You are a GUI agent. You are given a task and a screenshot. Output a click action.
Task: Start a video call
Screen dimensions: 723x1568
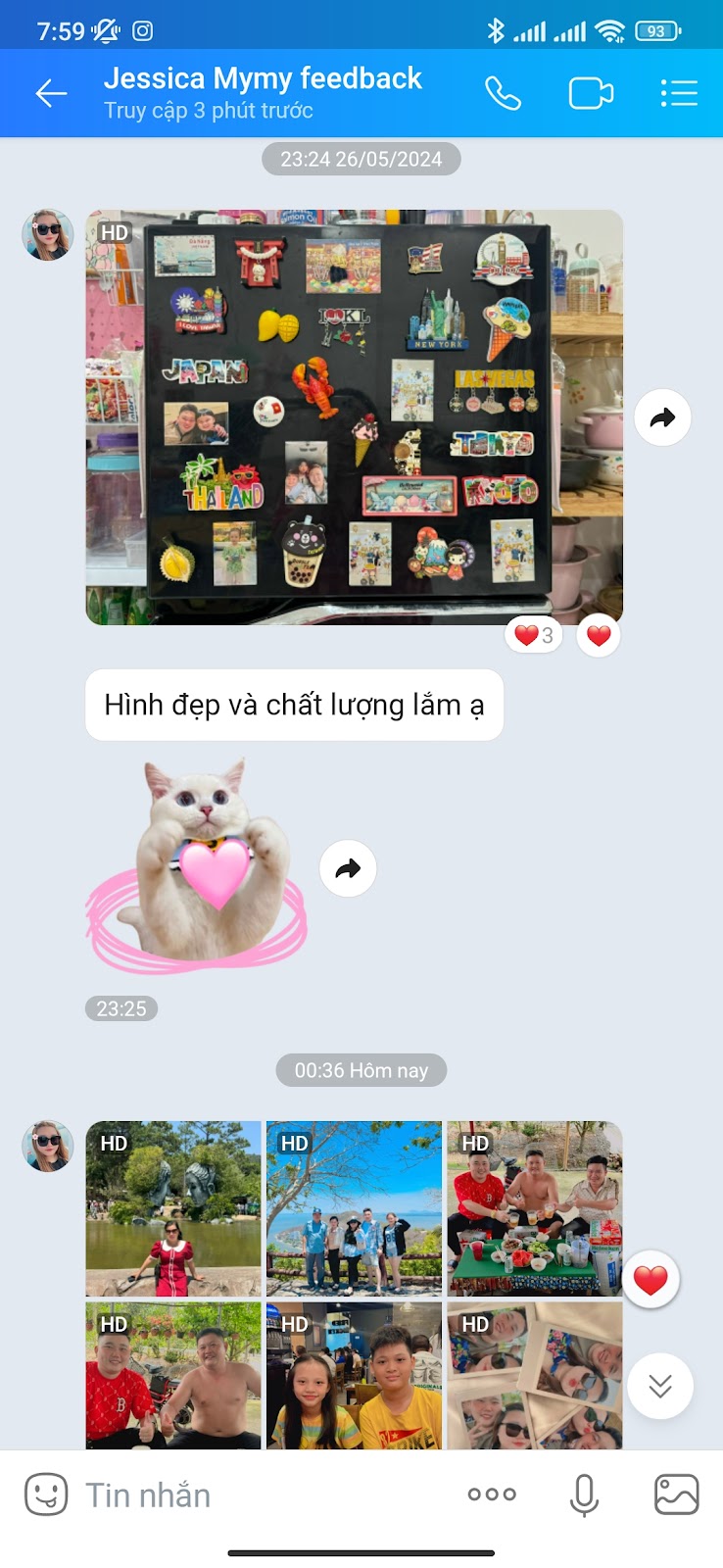pyautogui.click(x=591, y=94)
